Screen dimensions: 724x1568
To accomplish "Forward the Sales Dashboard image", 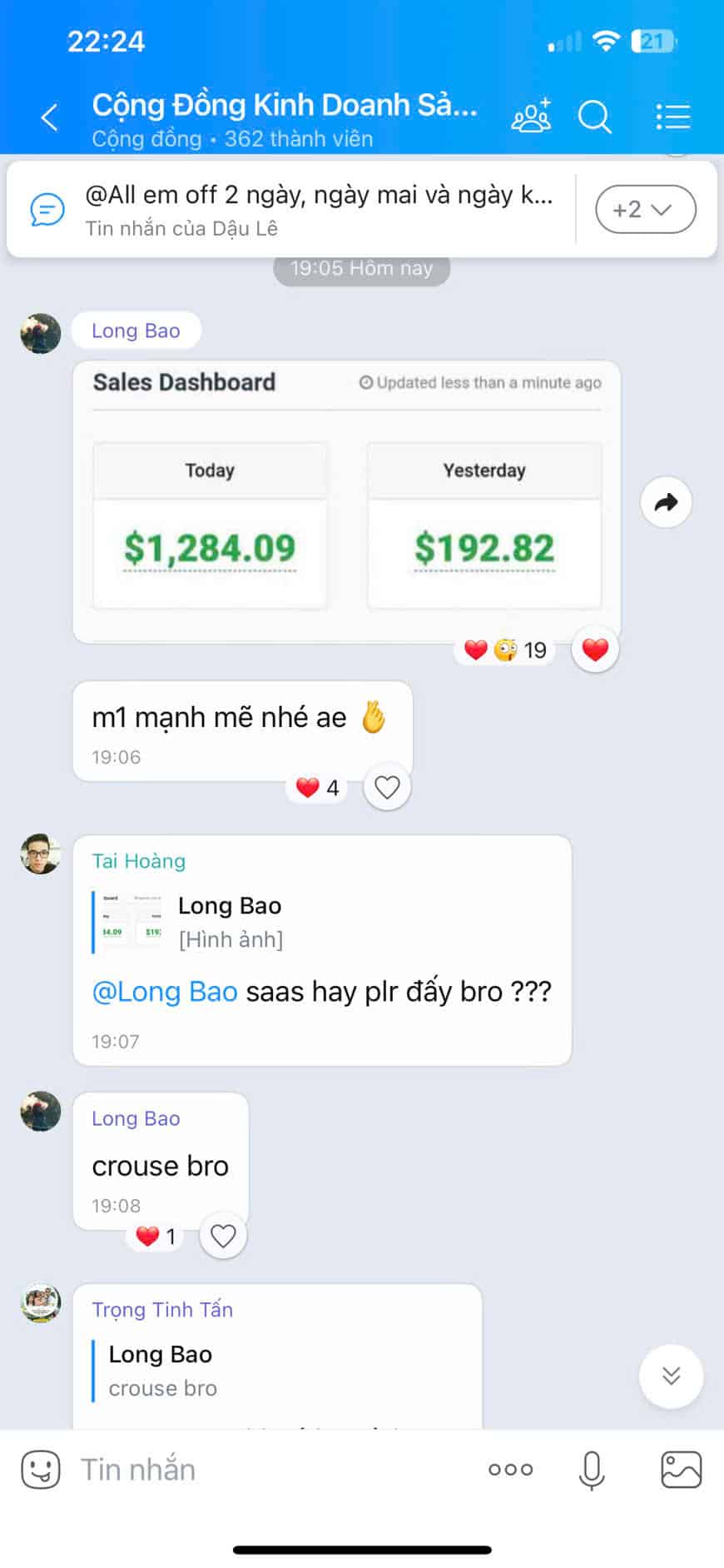I will point(666,502).
